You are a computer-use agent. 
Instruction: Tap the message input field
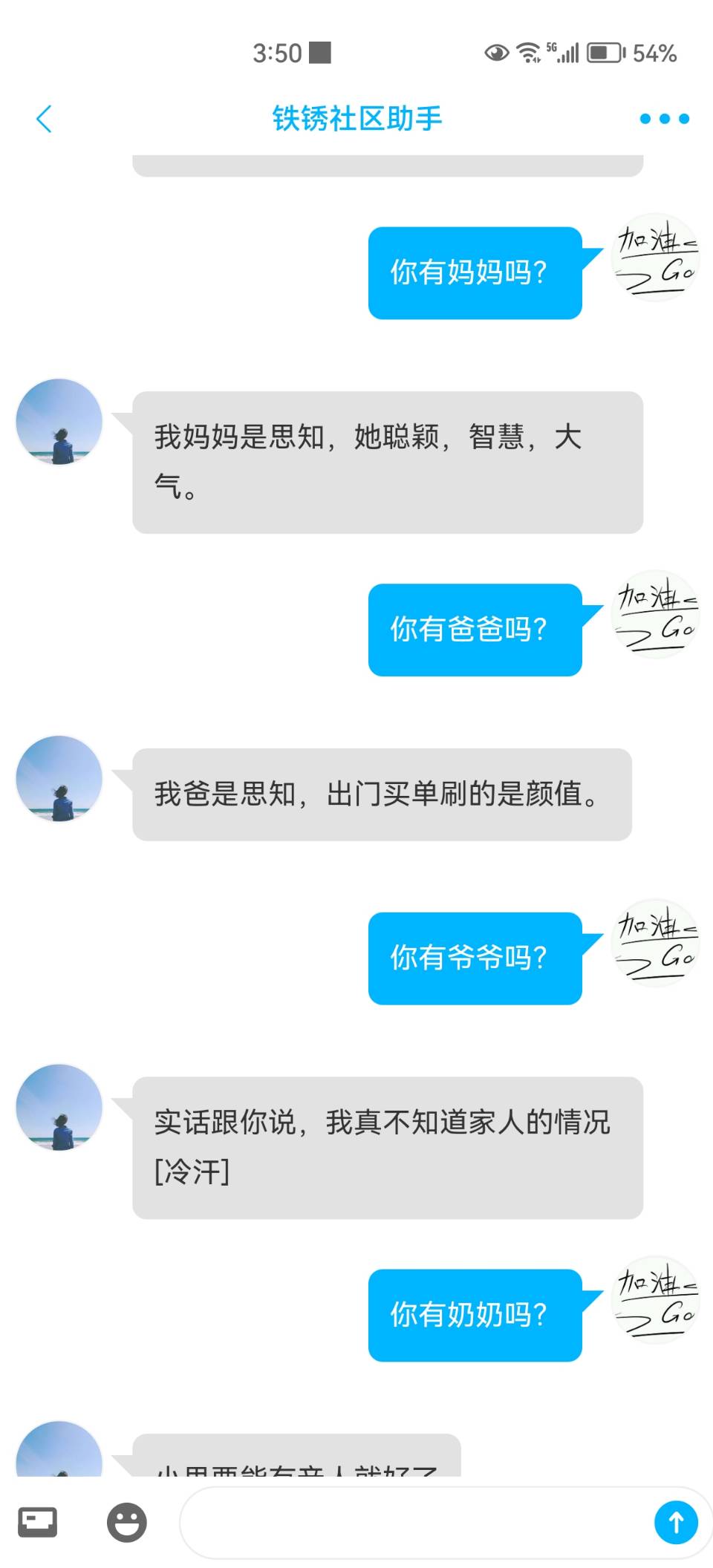[416, 1523]
